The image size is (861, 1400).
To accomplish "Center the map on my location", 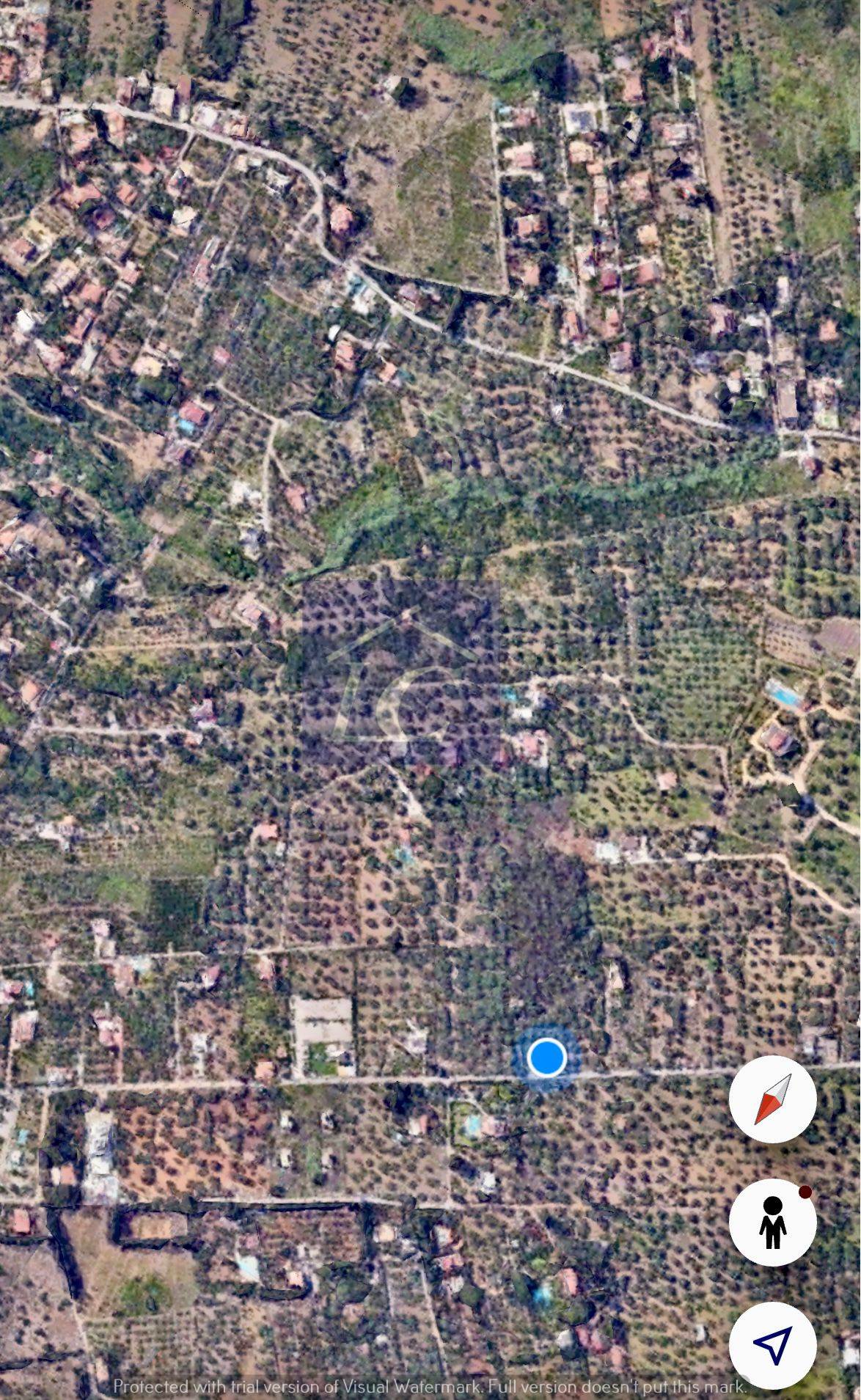I will [772, 1345].
